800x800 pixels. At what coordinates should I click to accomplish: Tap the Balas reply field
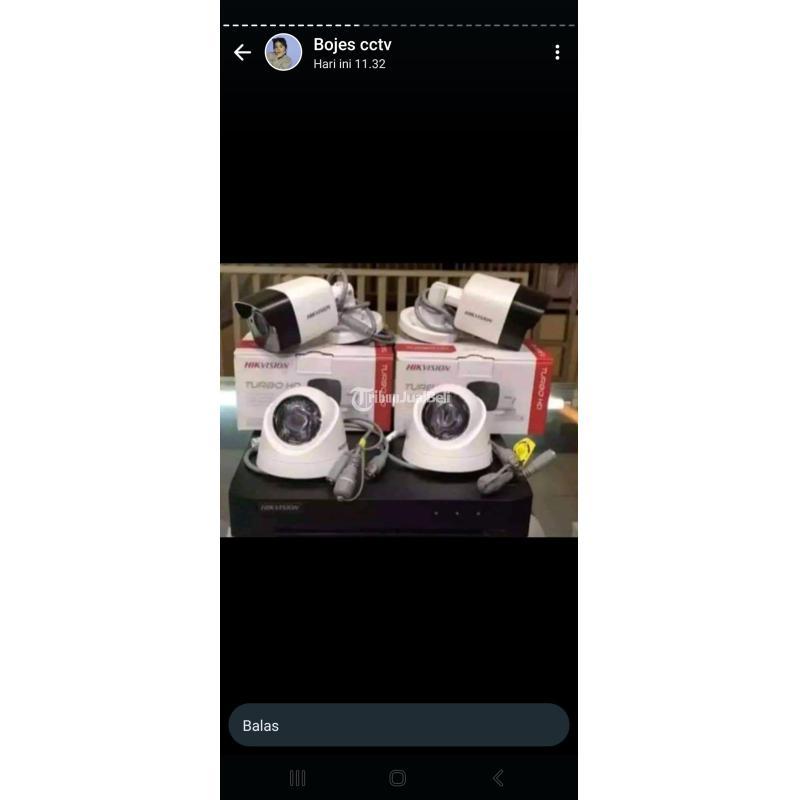(x=398, y=725)
